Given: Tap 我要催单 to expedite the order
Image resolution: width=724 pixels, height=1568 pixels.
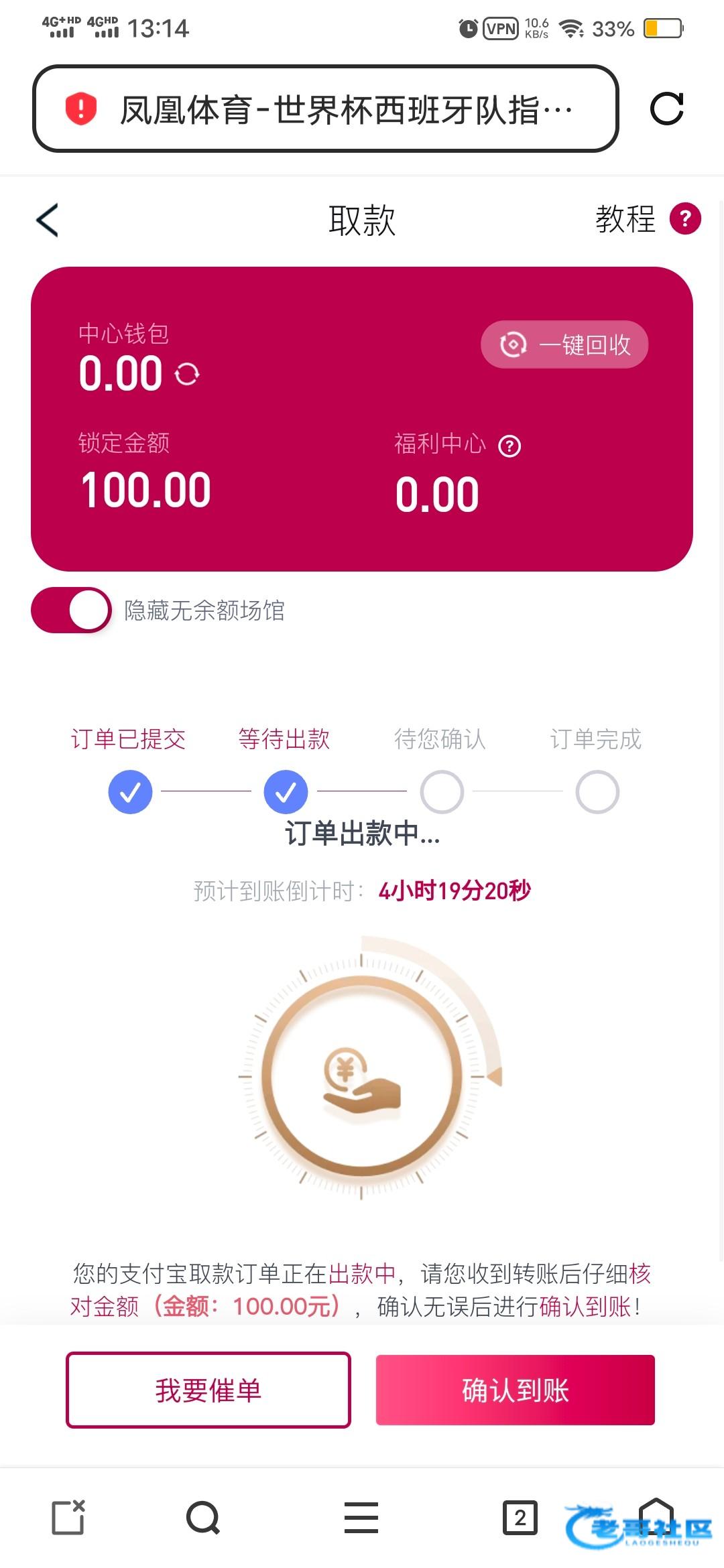Looking at the screenshot, I should (x=208, y=1390).
